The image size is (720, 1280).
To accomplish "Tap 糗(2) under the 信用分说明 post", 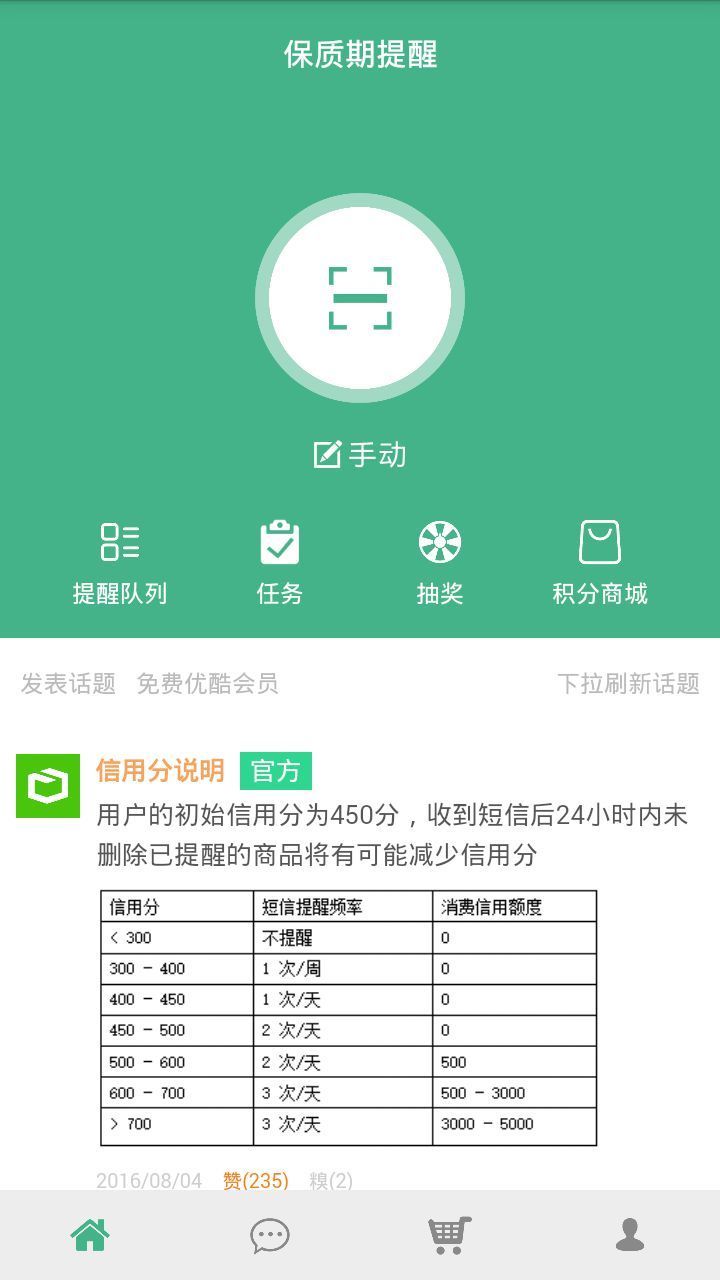I will [x=331, y=1181].
